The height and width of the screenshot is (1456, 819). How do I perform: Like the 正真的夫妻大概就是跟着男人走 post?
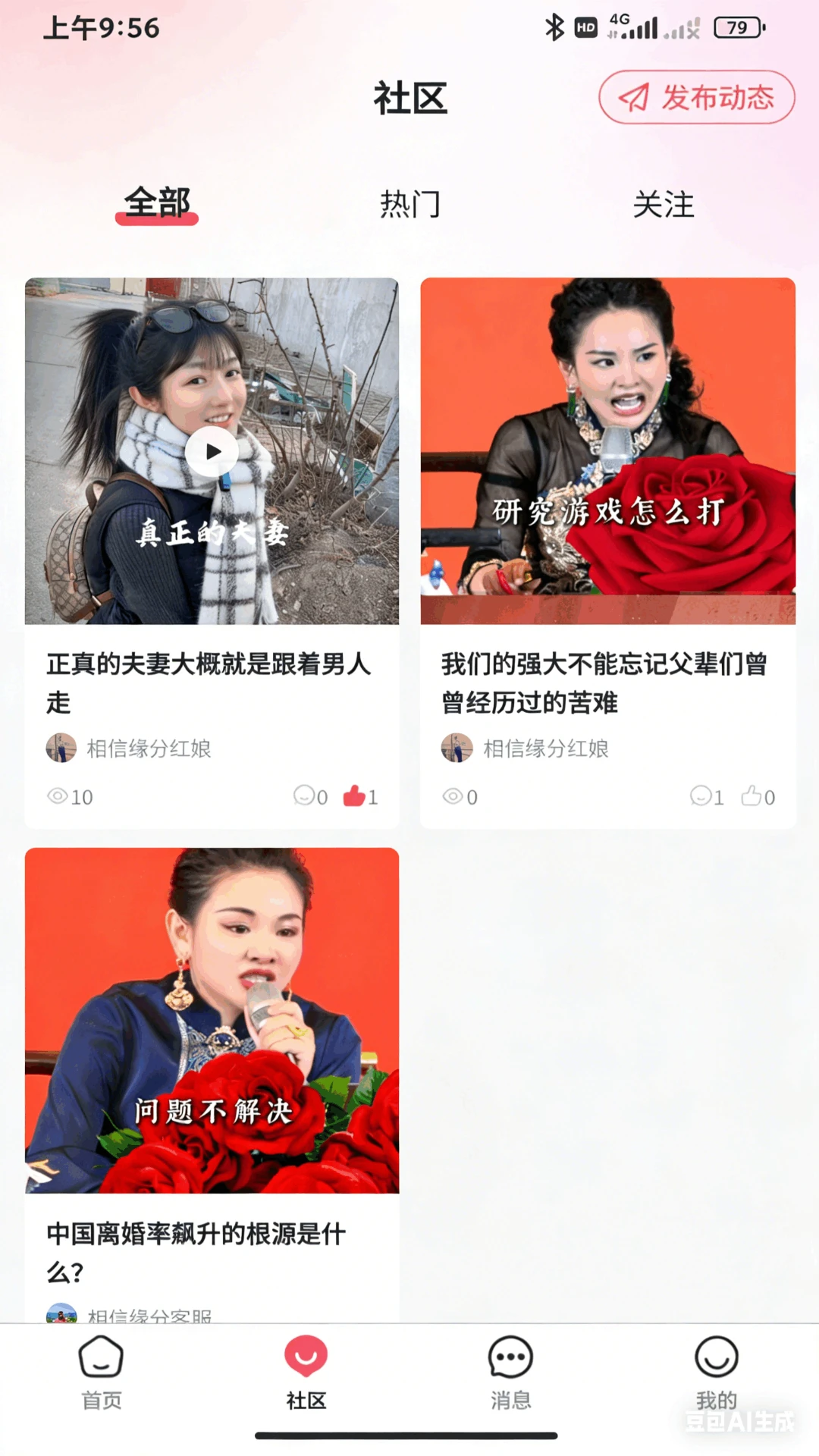[360, 796]
